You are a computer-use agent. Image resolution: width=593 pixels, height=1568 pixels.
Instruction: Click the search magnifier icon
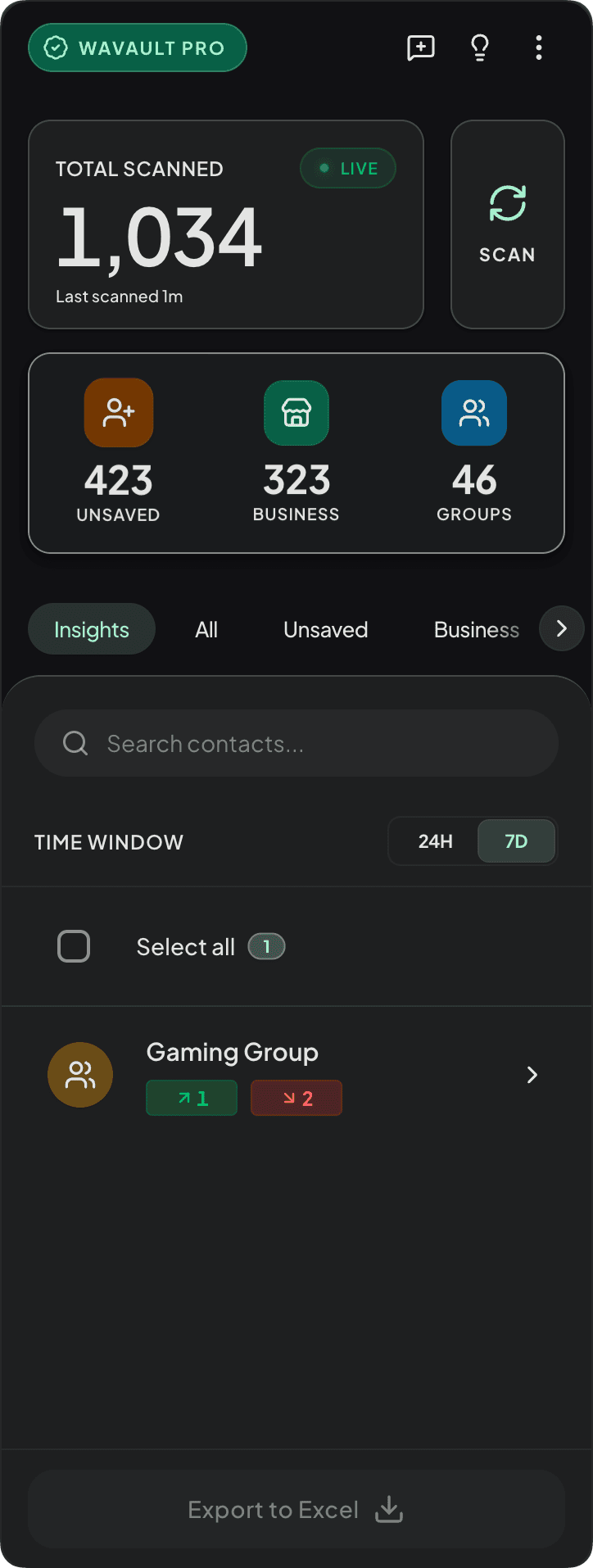75,743
